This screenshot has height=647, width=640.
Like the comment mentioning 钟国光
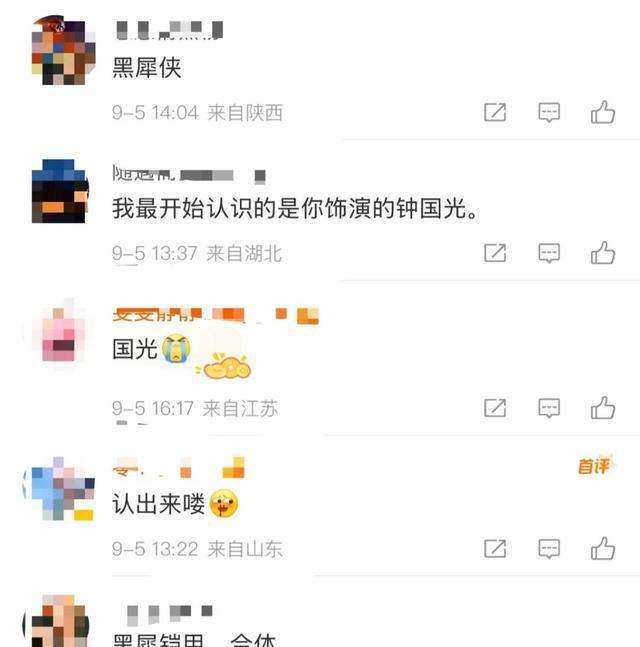602,253
